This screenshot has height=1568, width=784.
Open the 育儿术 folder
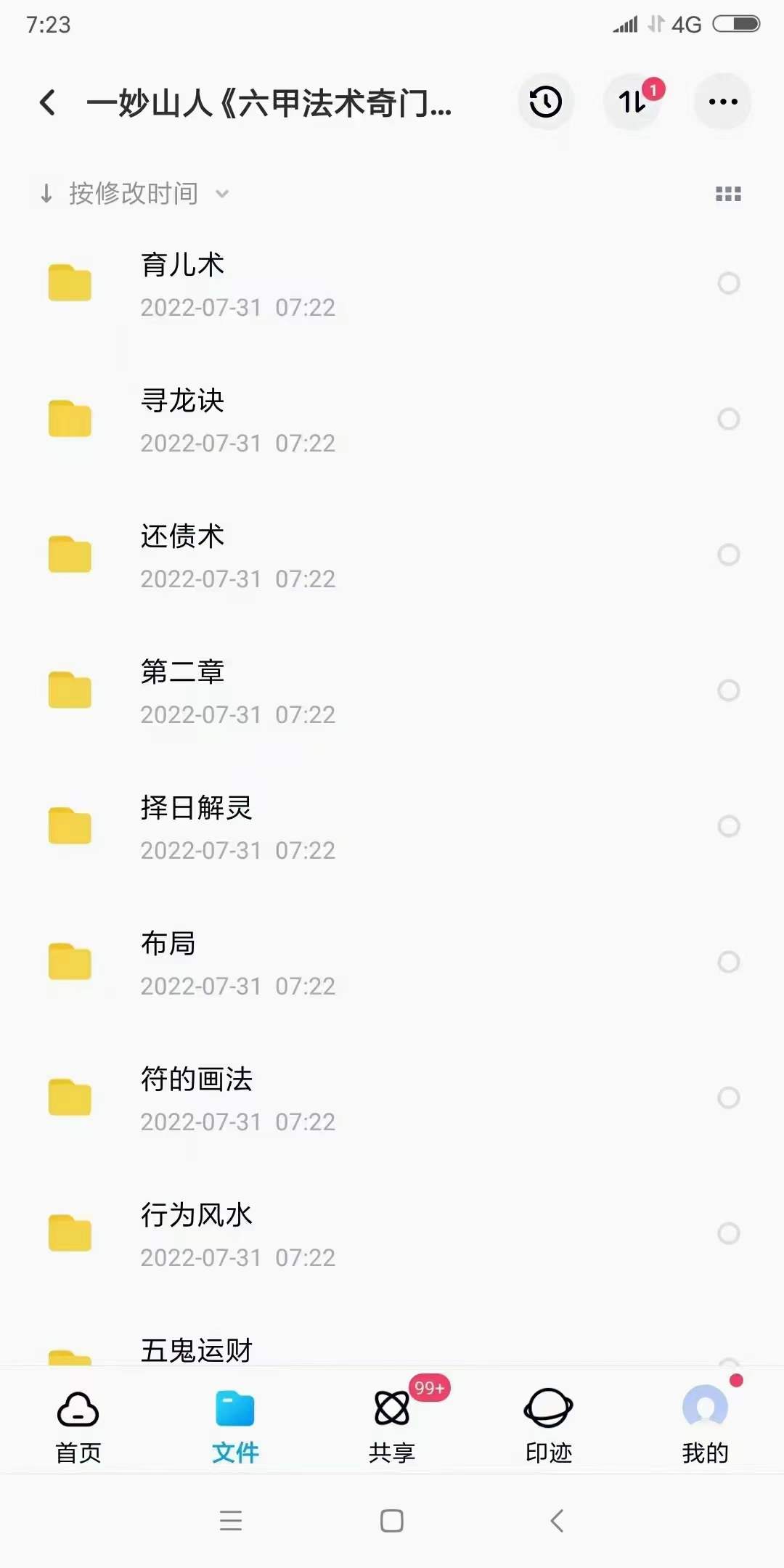392,284
